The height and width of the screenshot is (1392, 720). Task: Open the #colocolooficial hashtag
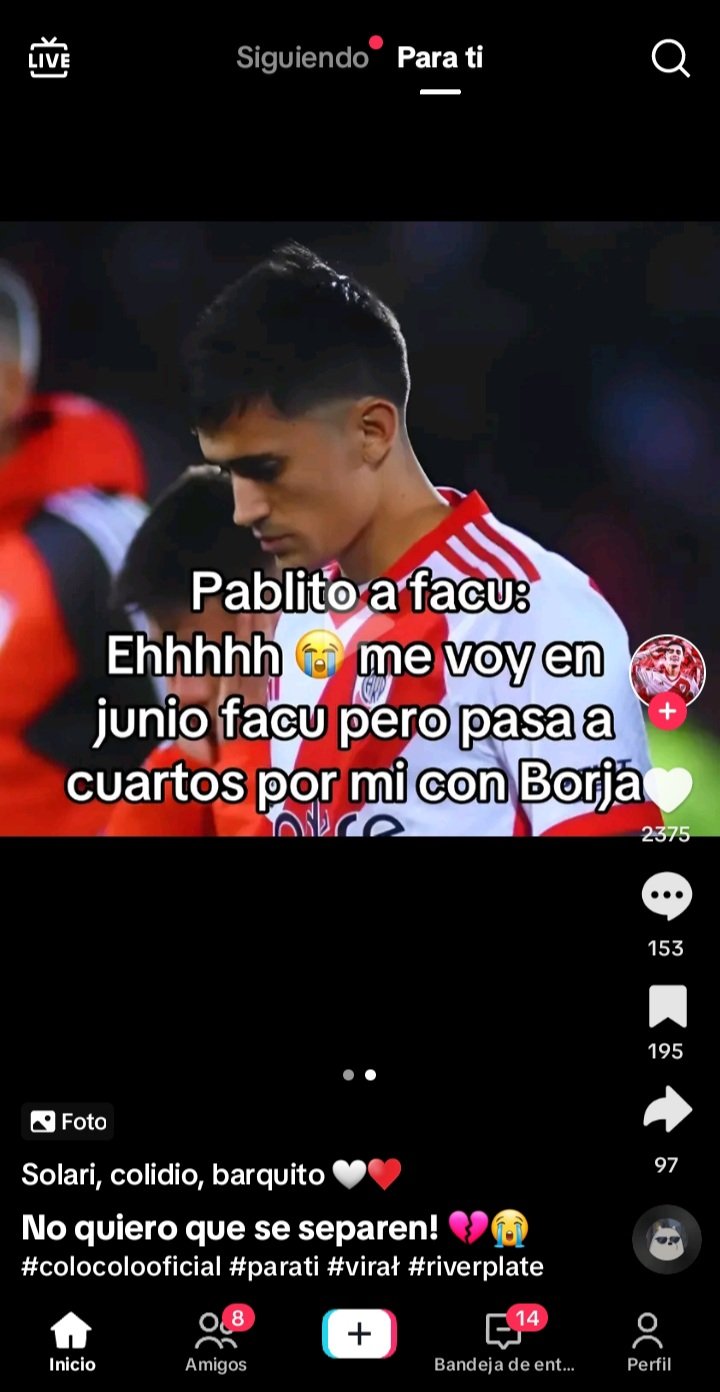[121, 1267]
